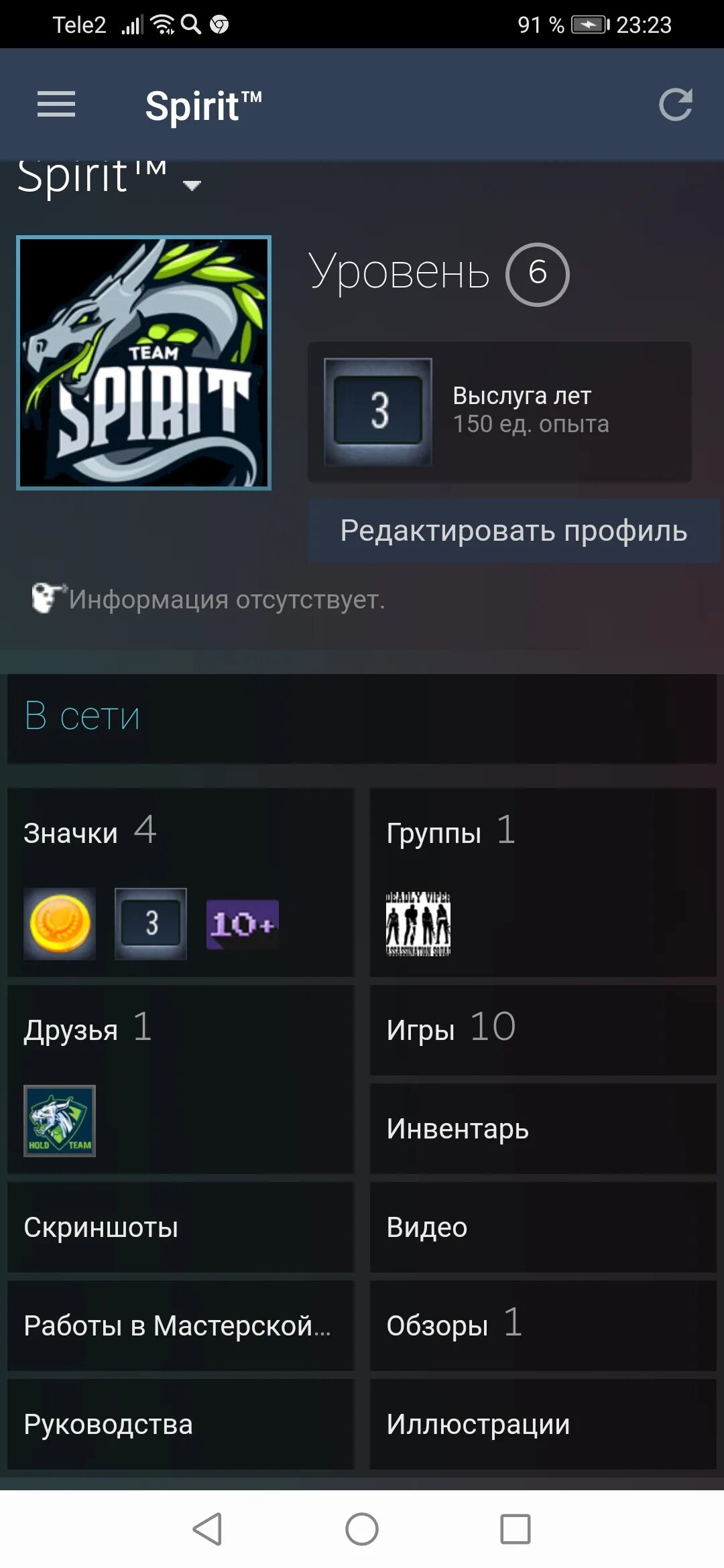The image size is (724, 1568).
Task: Open Руководства guides
Action: coord(180,1424)
